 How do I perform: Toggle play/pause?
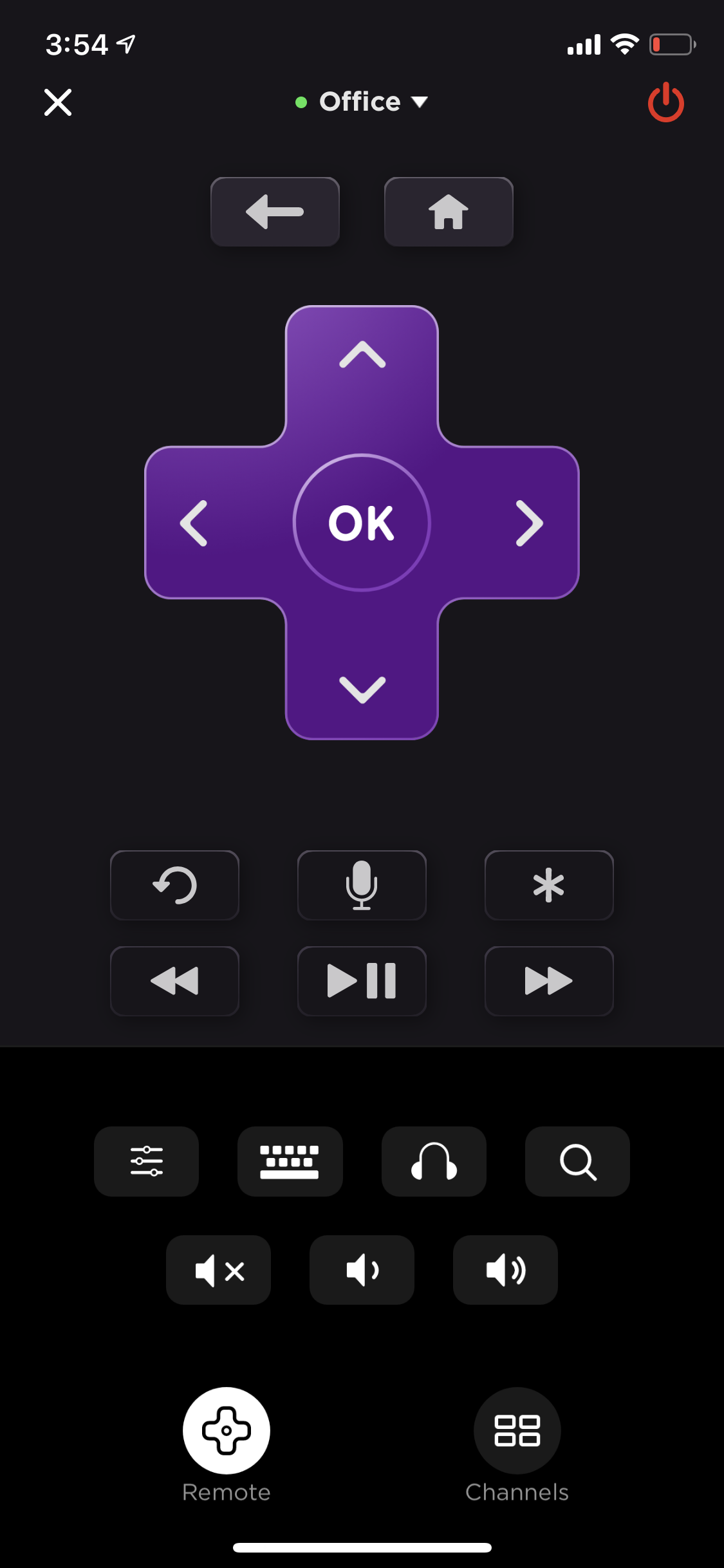coord(362,981)
